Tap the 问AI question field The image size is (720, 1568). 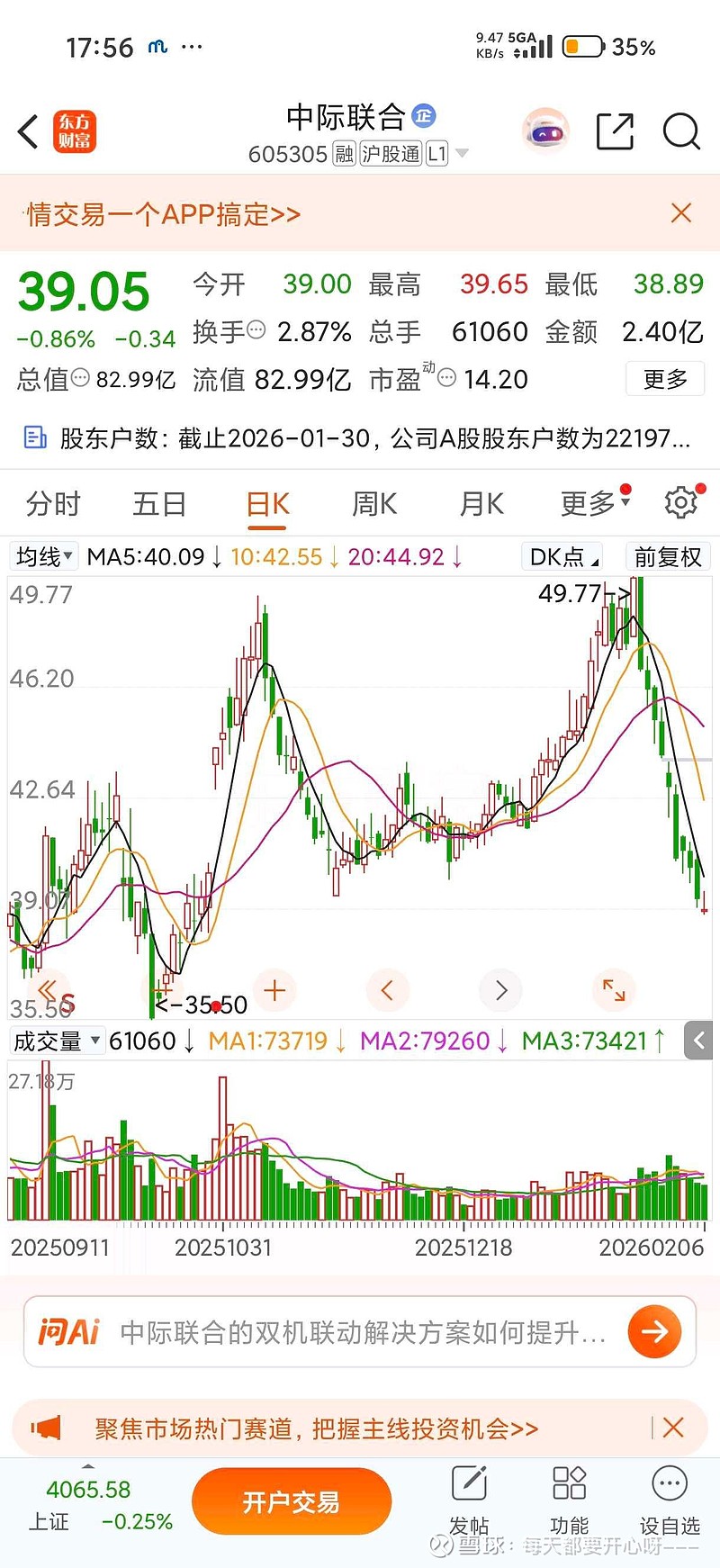point(360,1330)
